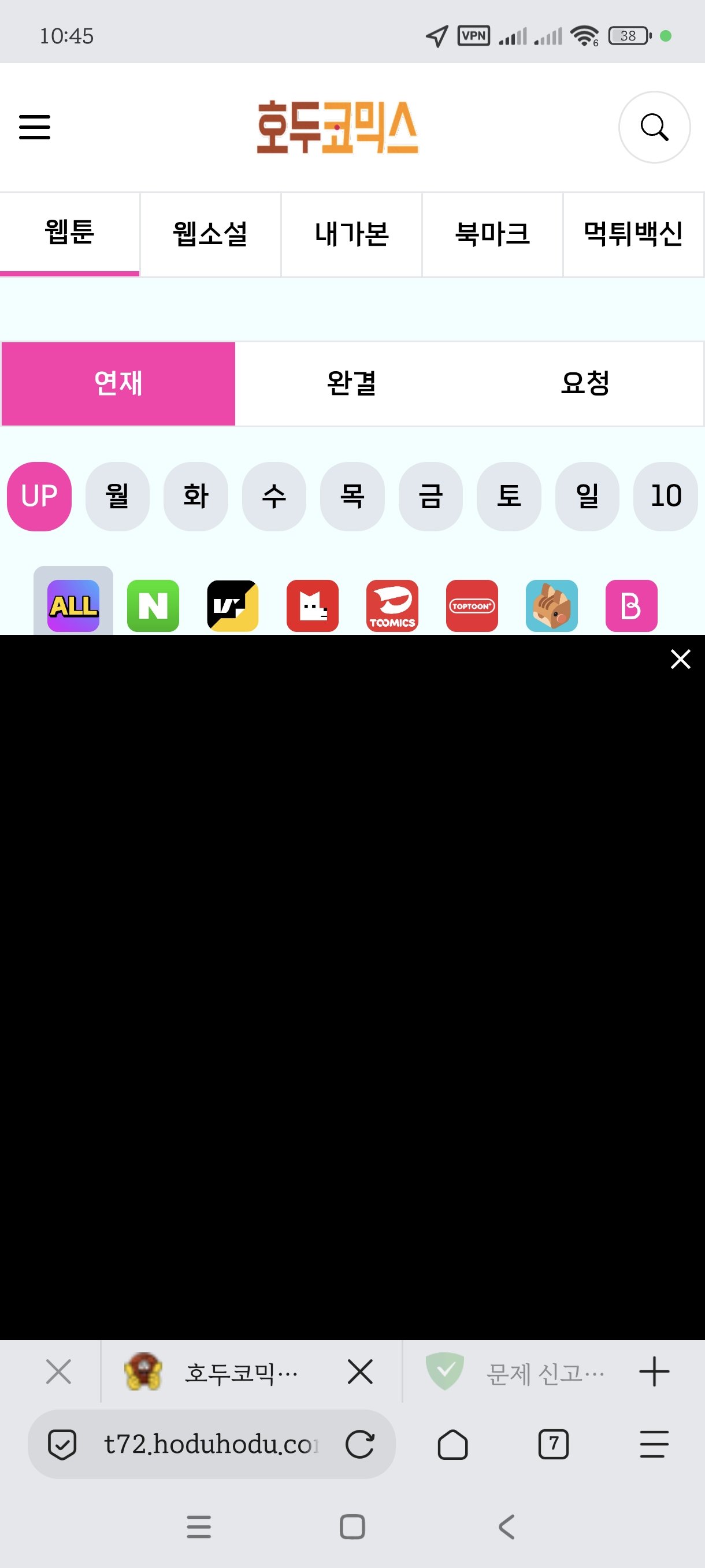Open the 요청 section
This screenshot has width=705, height=1568.
pos(585,383)
